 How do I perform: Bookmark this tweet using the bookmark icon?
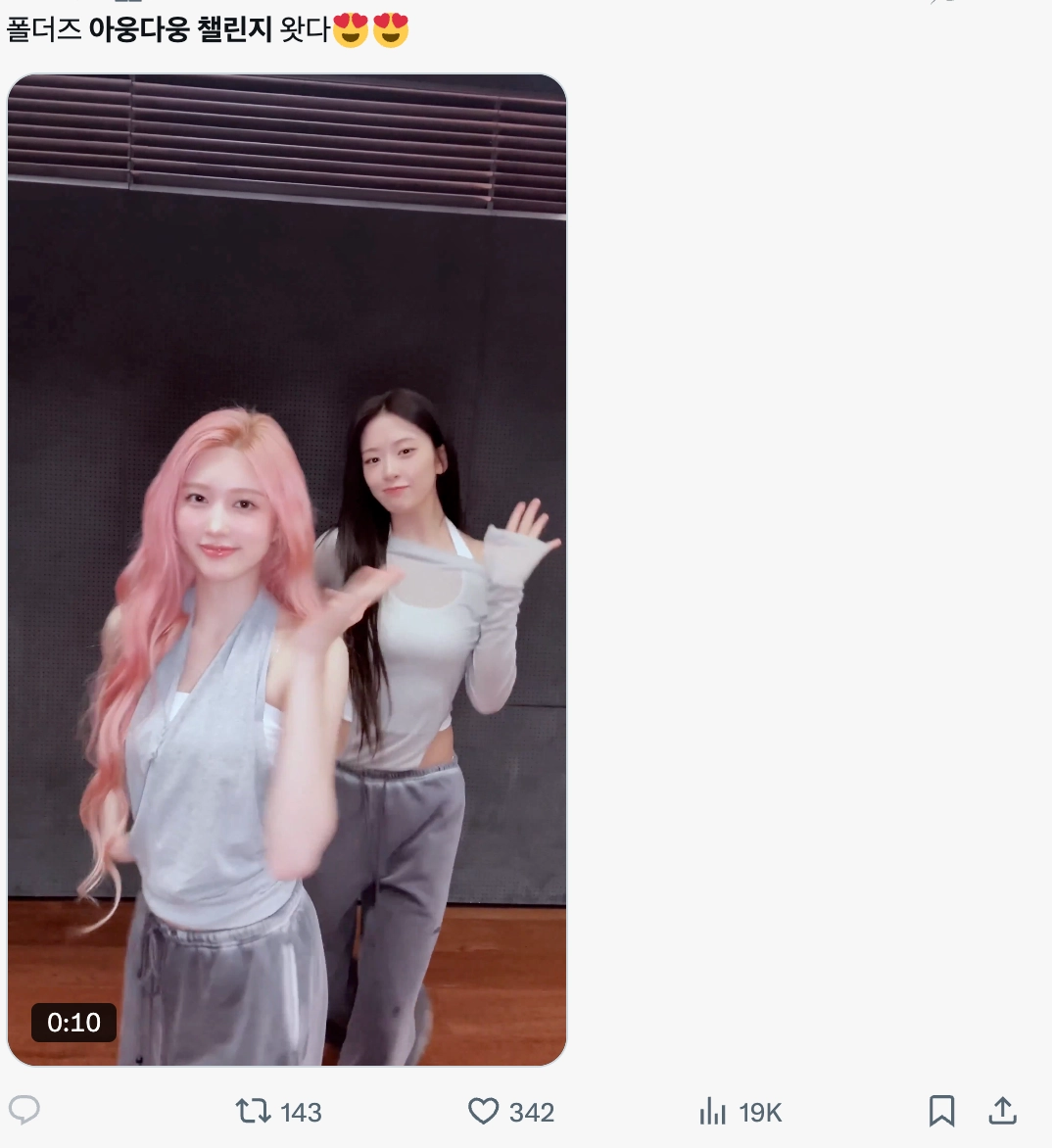(x=941, y=1111)
